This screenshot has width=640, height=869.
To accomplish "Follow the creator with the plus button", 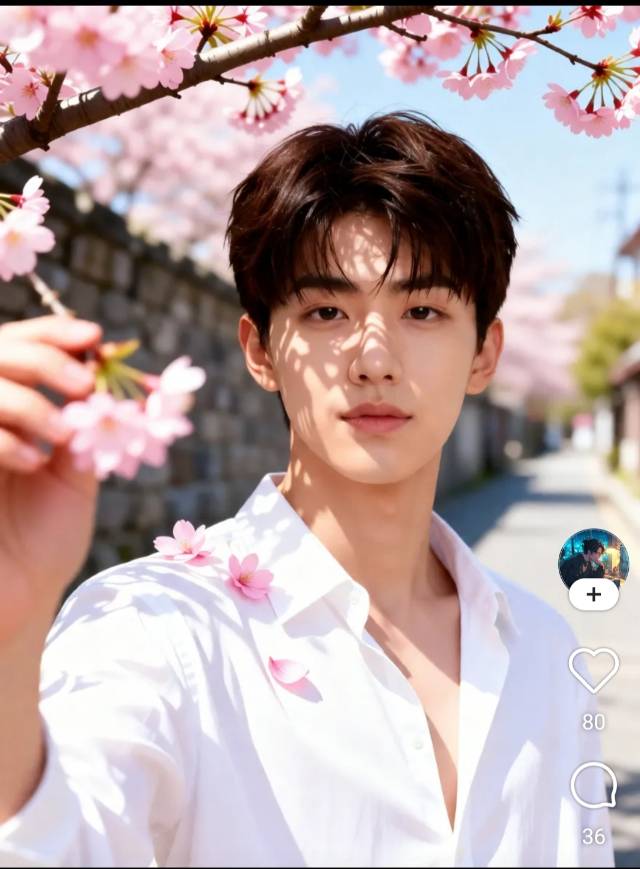I will (593, 595).
